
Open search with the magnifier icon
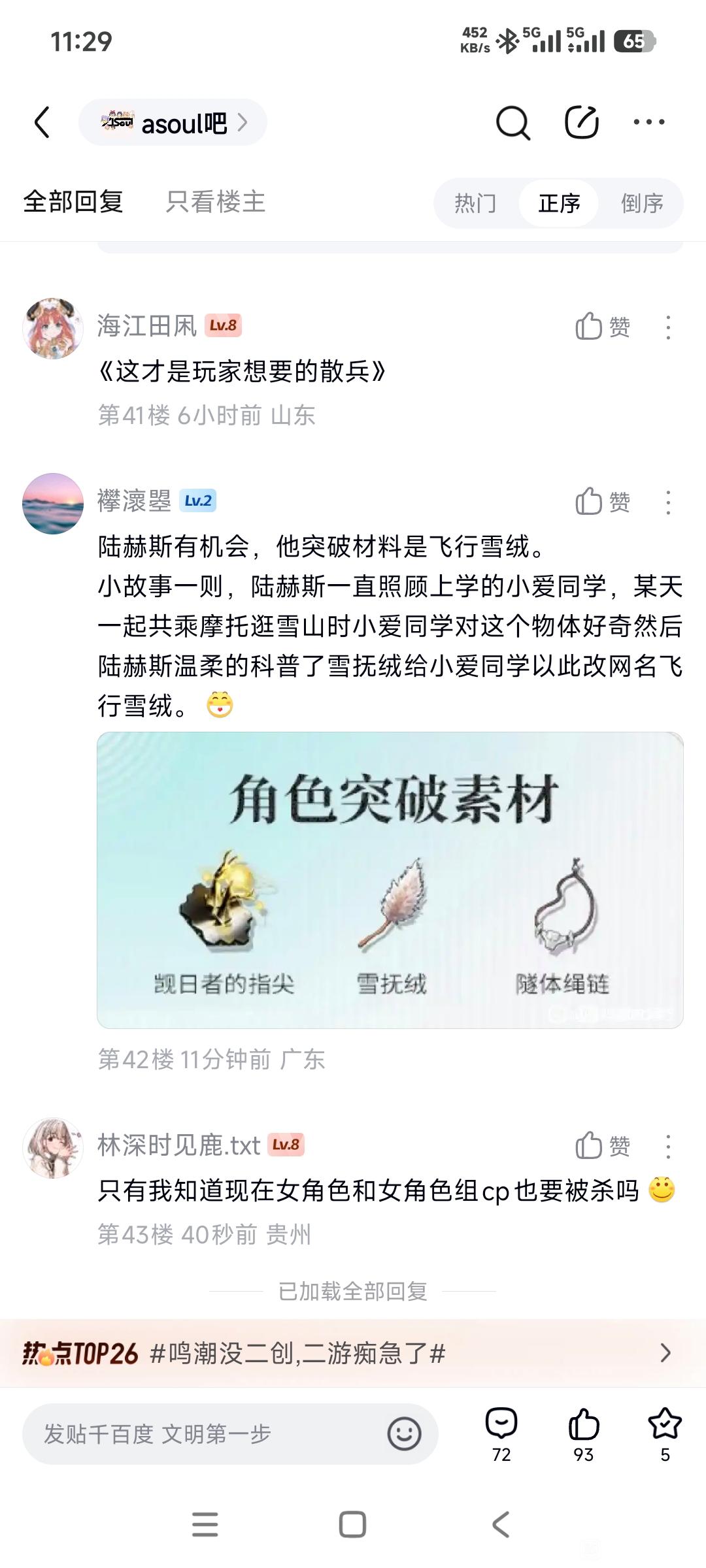513,122
